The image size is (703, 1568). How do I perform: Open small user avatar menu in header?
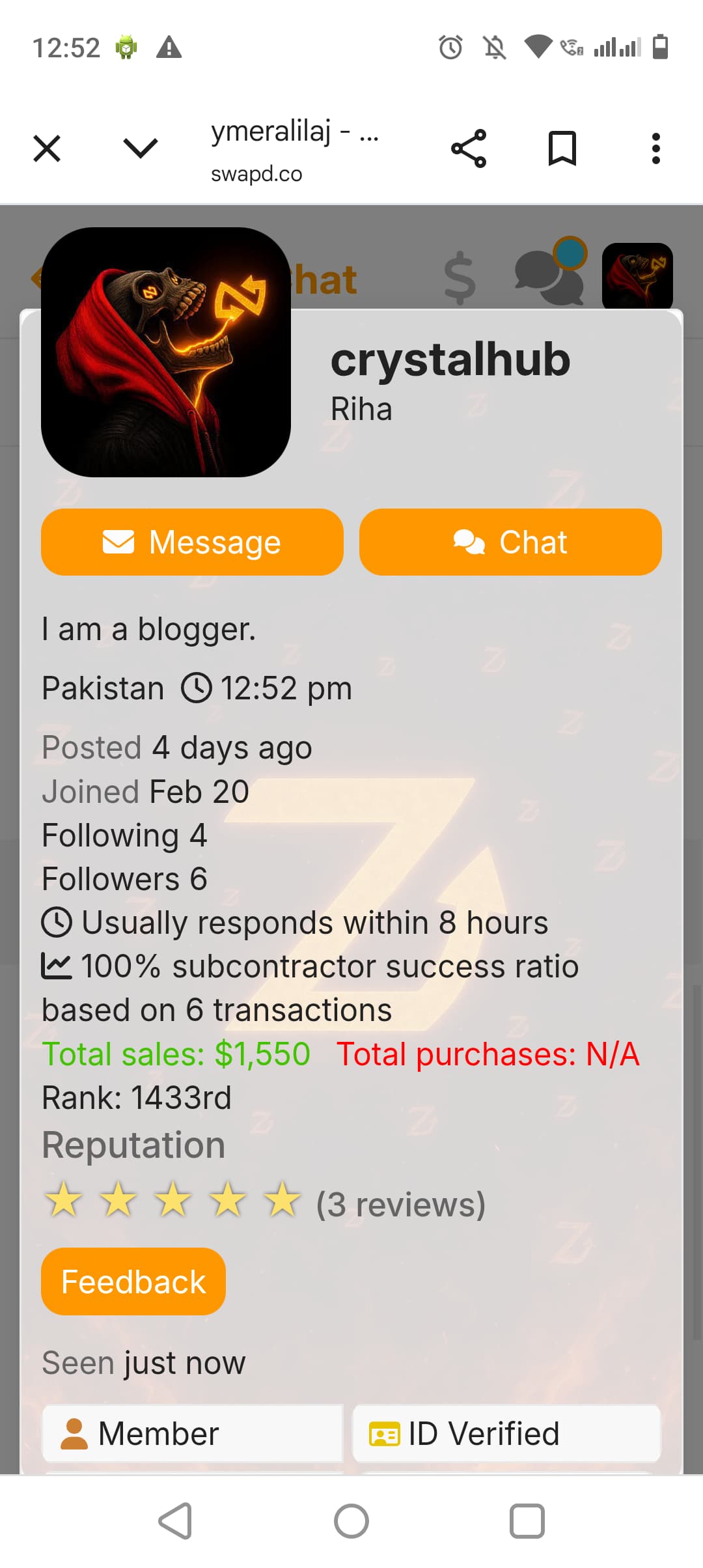pyautogui.click(x=637, y=276)
